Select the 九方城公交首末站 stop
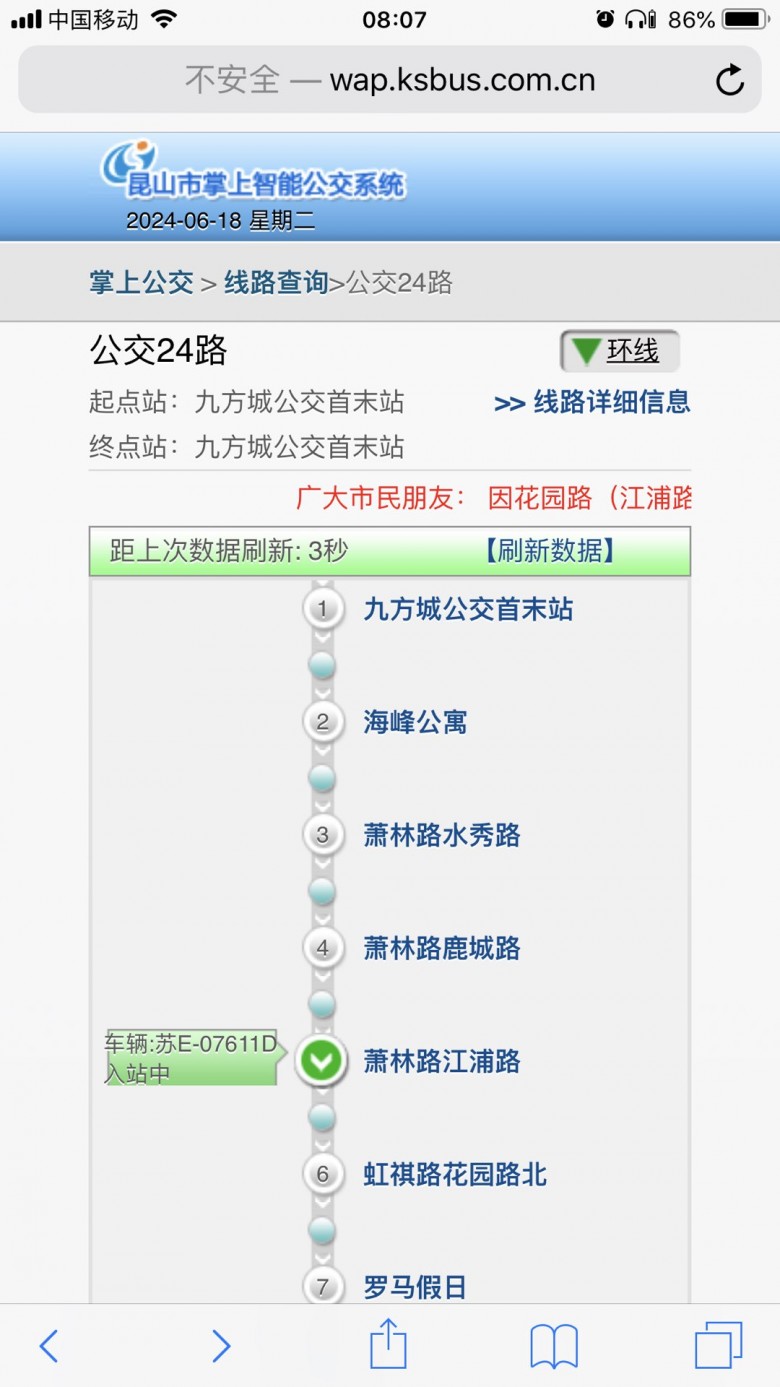Image resolution: width=780 pixels, height=1387 pixels. pos(468,609)
